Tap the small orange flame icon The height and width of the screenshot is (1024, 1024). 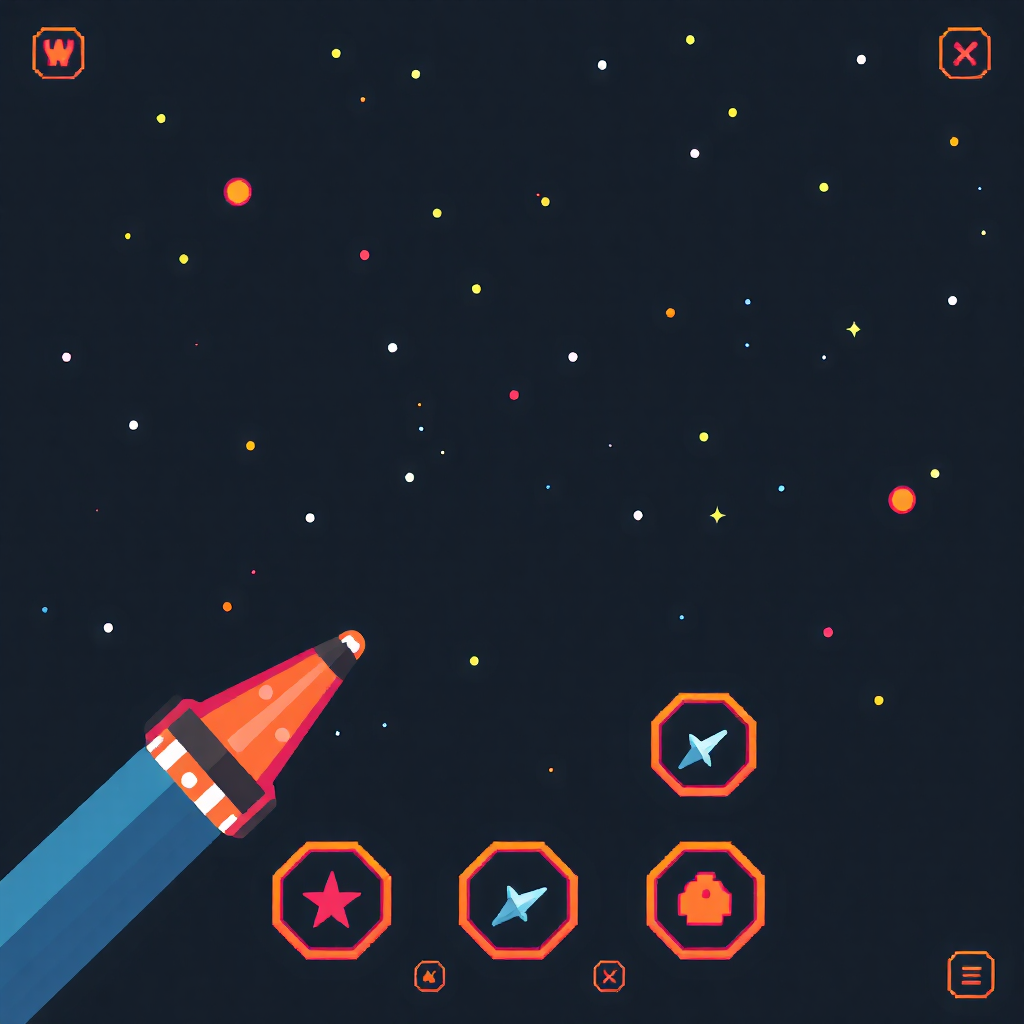429,976
